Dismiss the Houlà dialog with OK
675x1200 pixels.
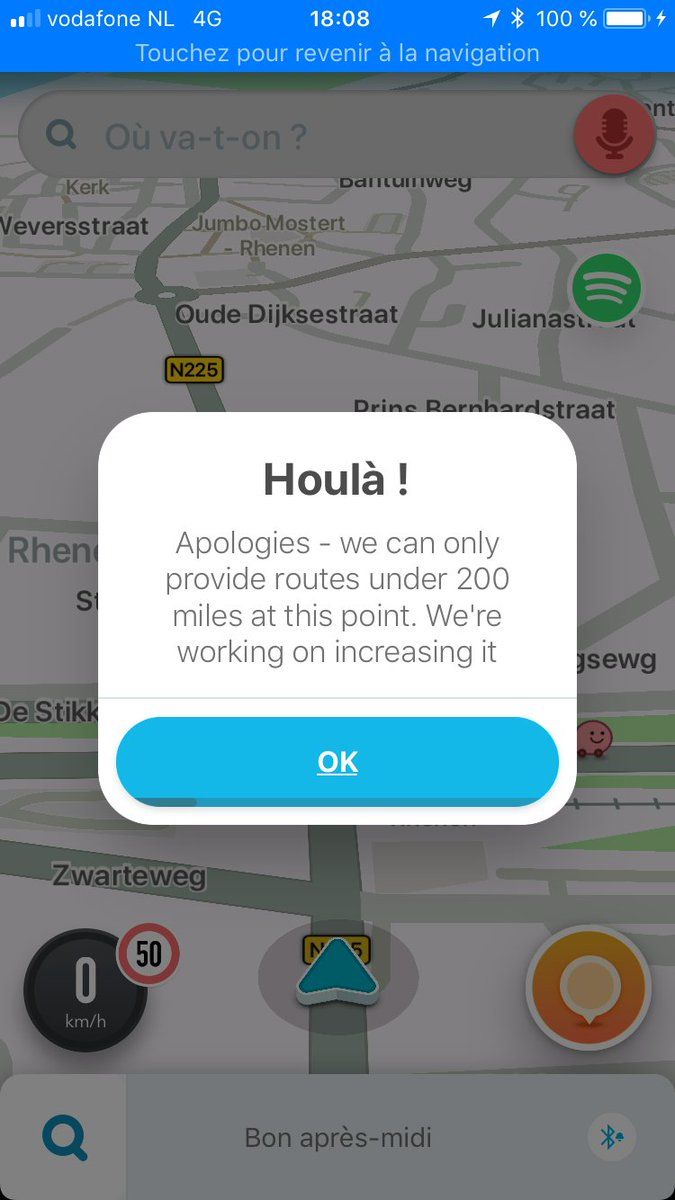click(337, 761)
